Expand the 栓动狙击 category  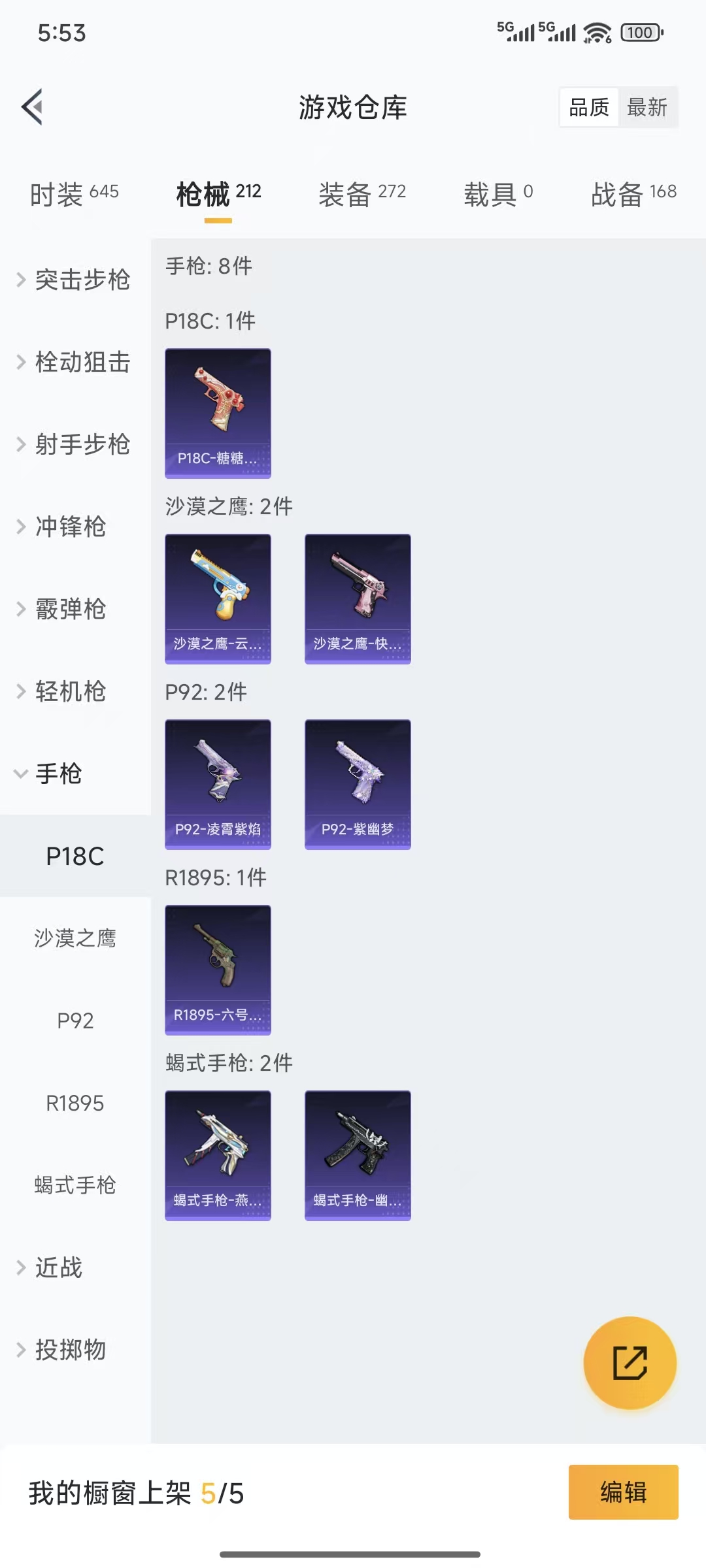(x=74, y=363)
